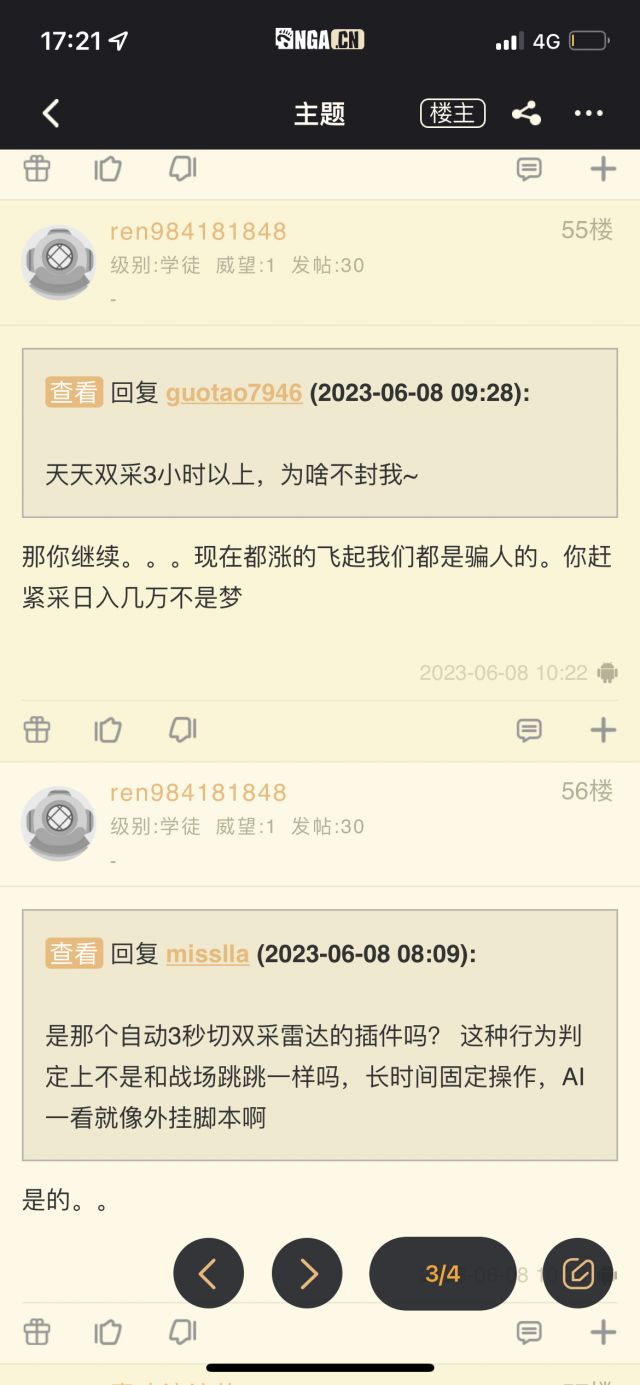Comment on the 56楼 post

coord(529,1332)
